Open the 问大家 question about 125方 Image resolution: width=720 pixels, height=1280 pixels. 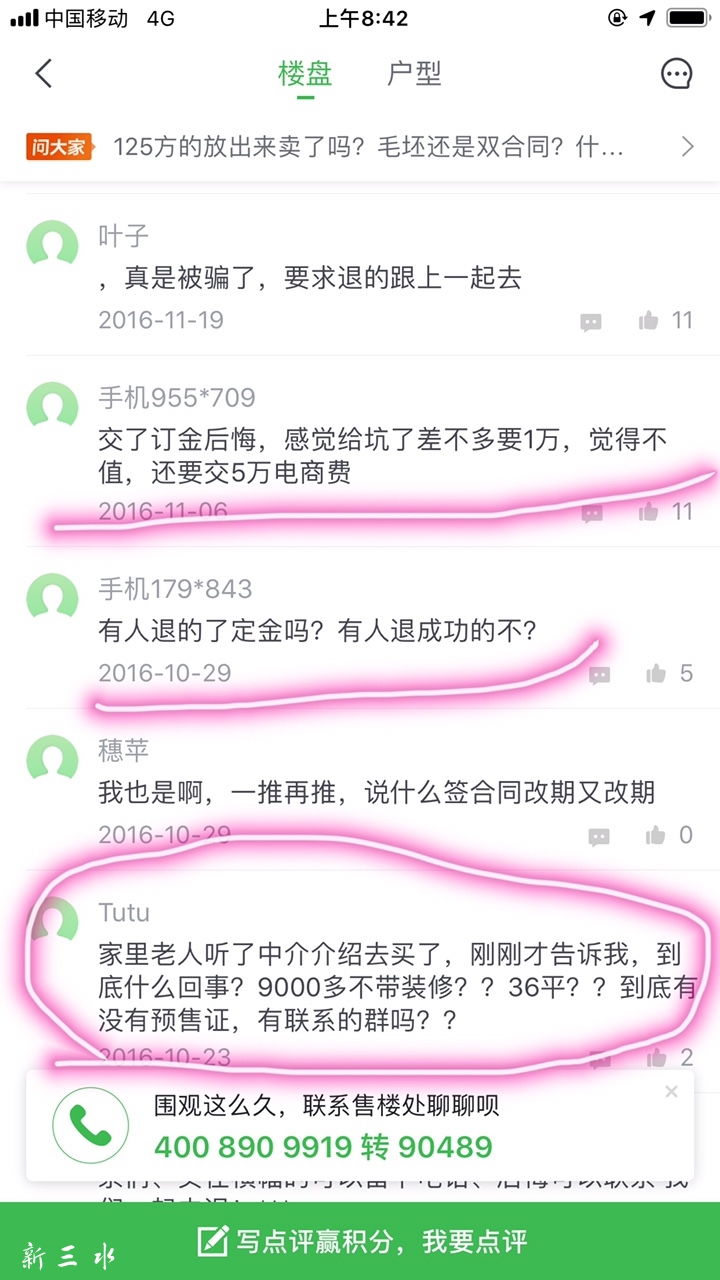tap(360, 147)
